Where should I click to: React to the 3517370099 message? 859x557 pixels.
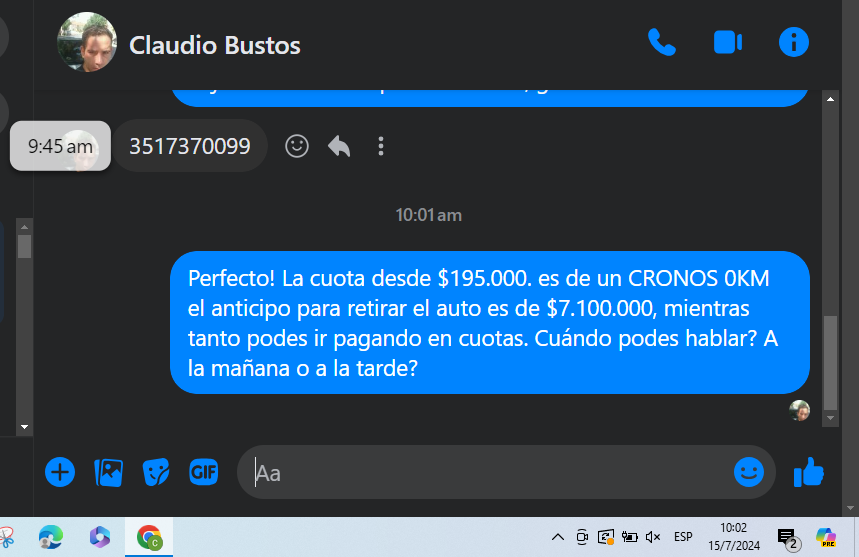pyautogui.click(x=297, y=146)
